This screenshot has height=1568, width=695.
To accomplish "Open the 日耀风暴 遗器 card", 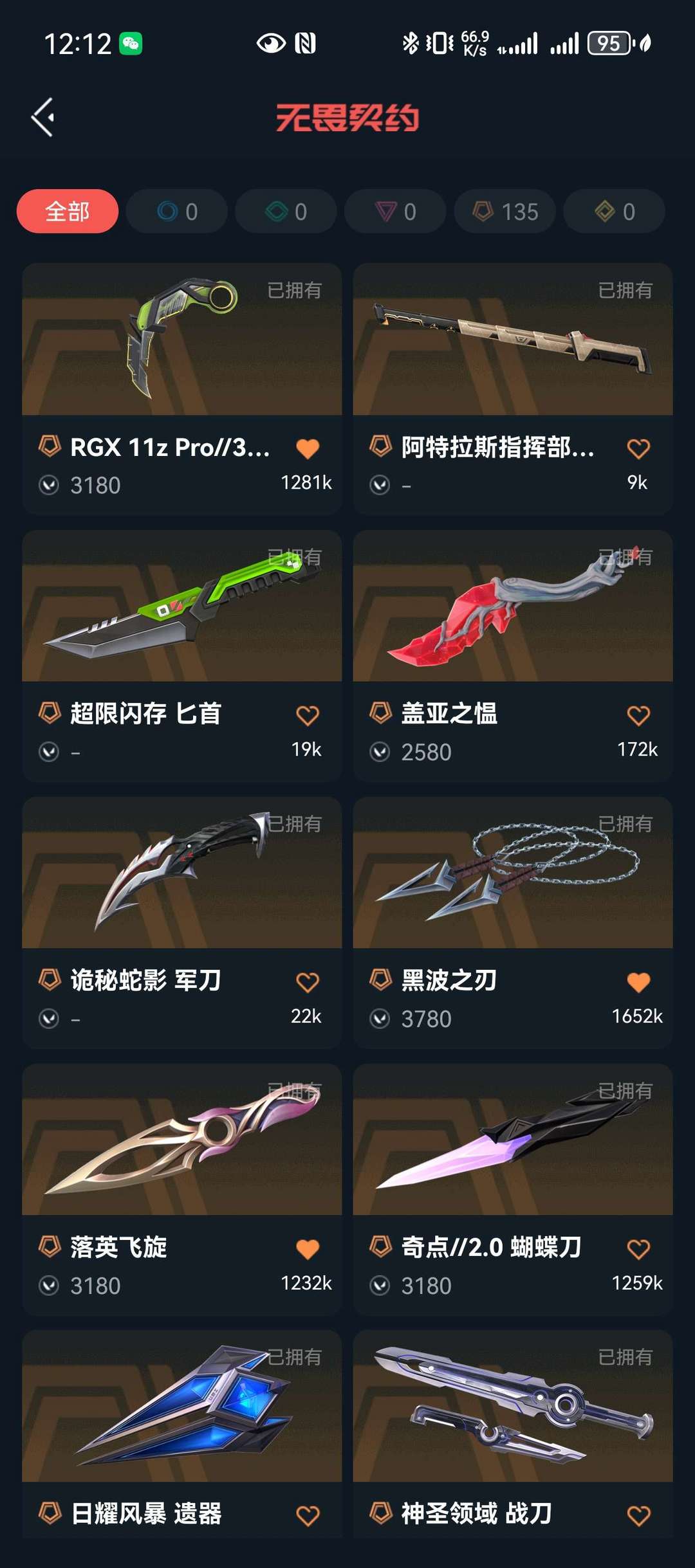I will [181, 1434].
